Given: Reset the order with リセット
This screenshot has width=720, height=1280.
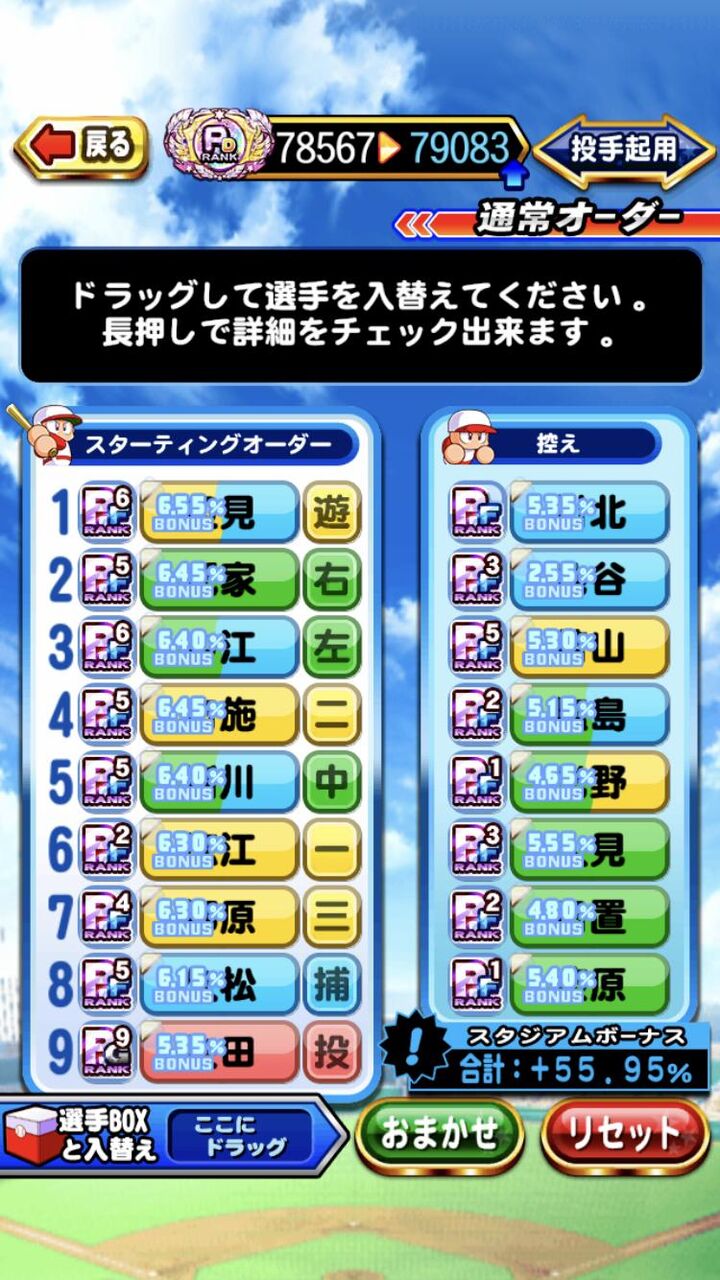Looking at the screenshot, I should point(625,1135).
